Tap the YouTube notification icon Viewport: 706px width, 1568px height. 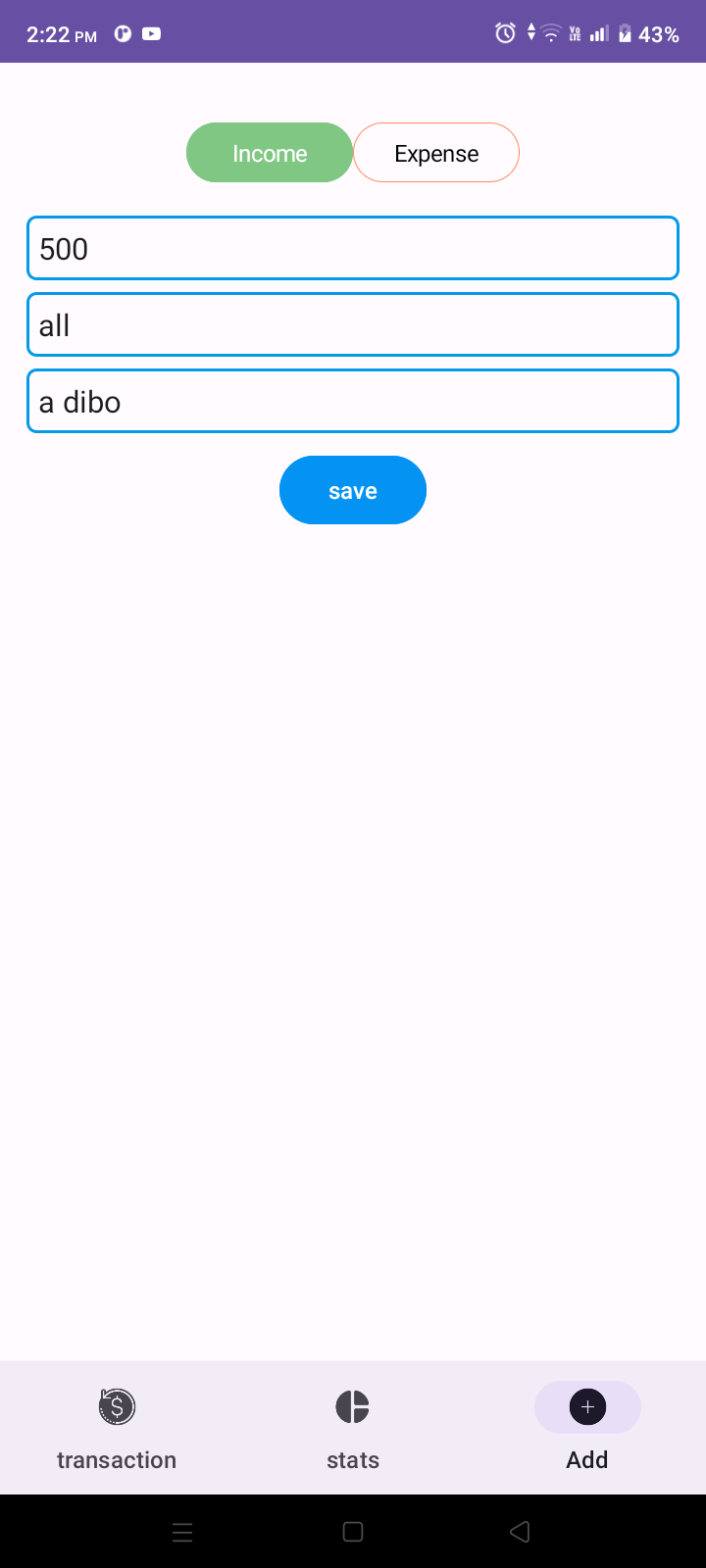tap(151, 32)
